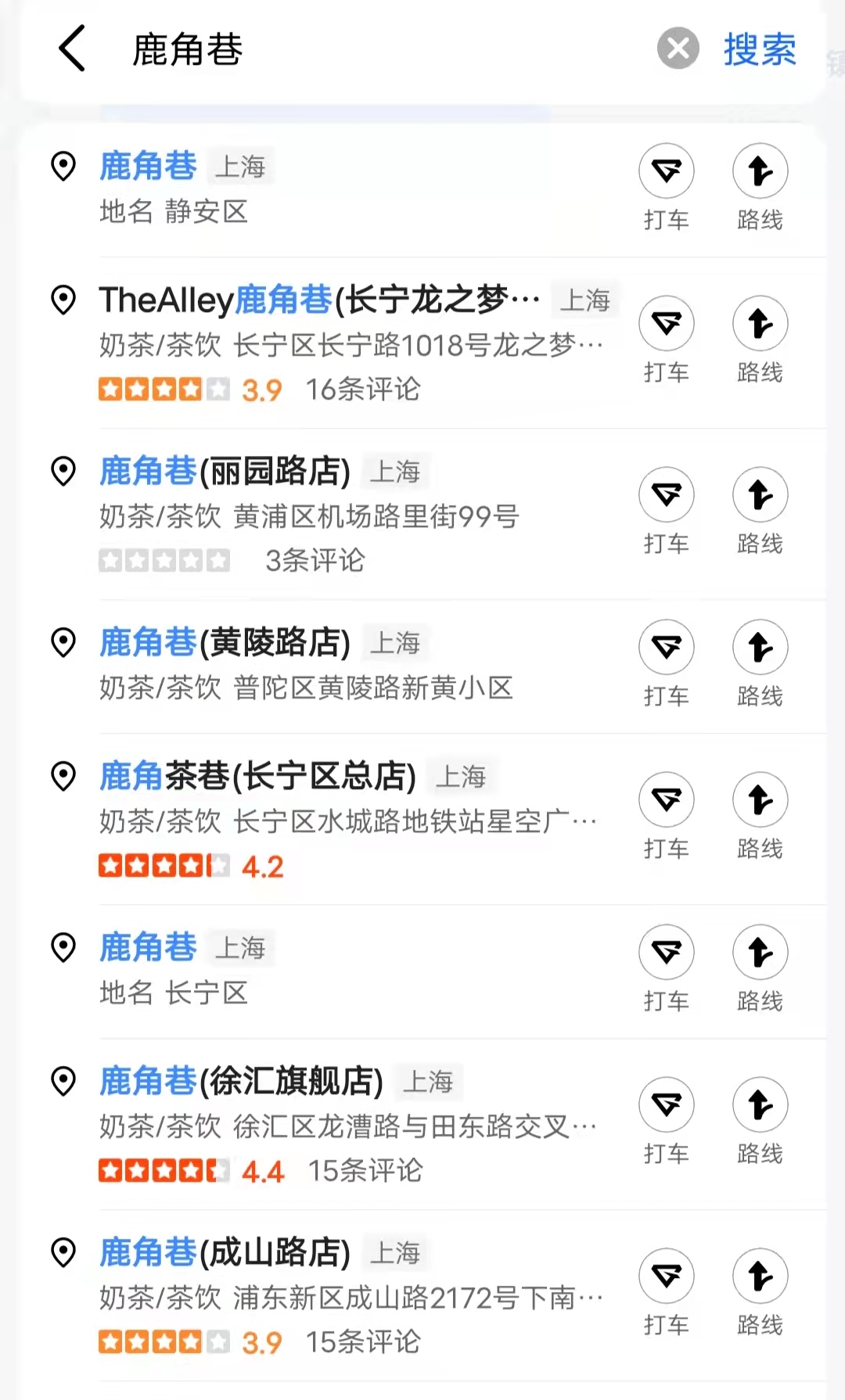Viewport: 845px width, 1400px height.
Task: View 鹿角巷(黄陵路店) details
Action: tap(313, 665)
